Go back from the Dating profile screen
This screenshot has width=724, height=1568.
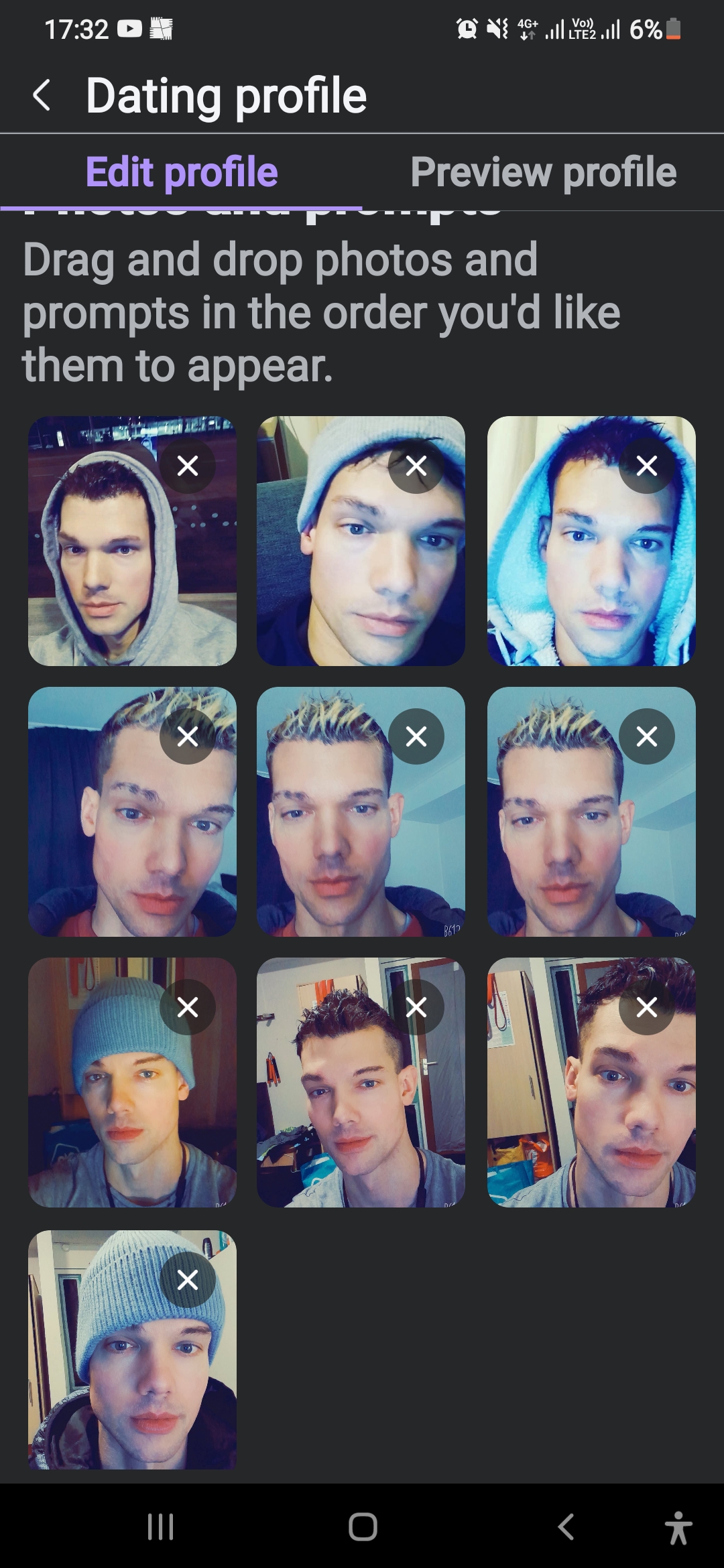(42, 95)
